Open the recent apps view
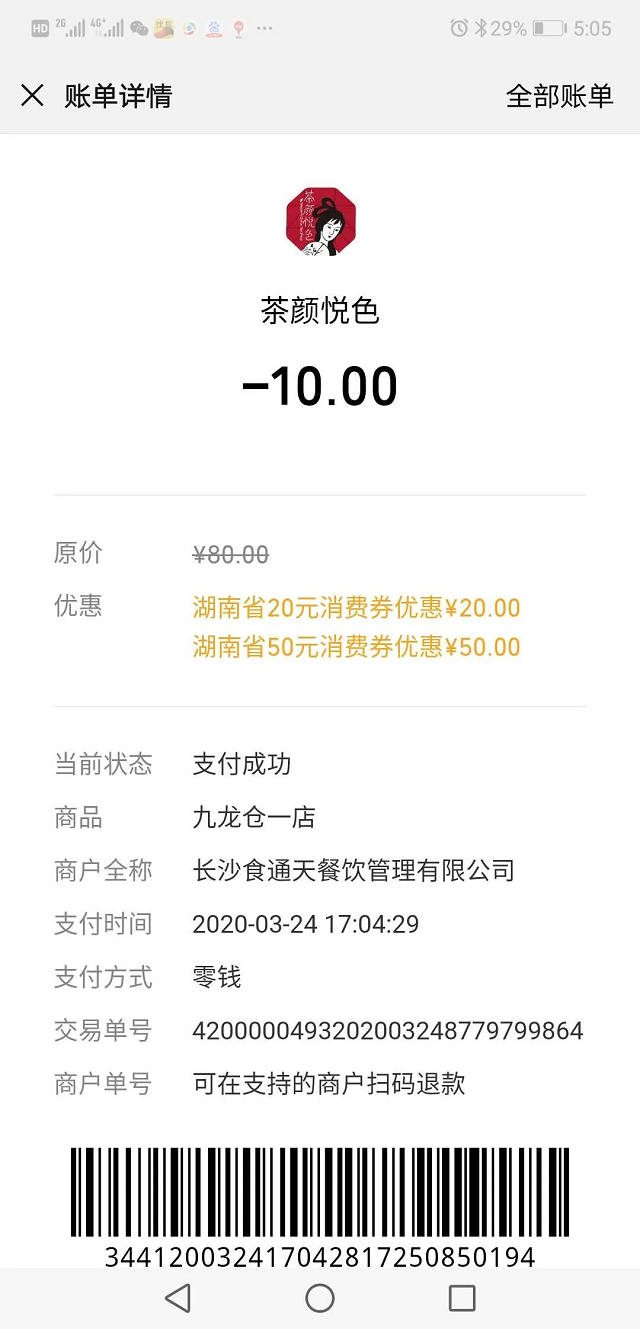 pos(462,1298)
